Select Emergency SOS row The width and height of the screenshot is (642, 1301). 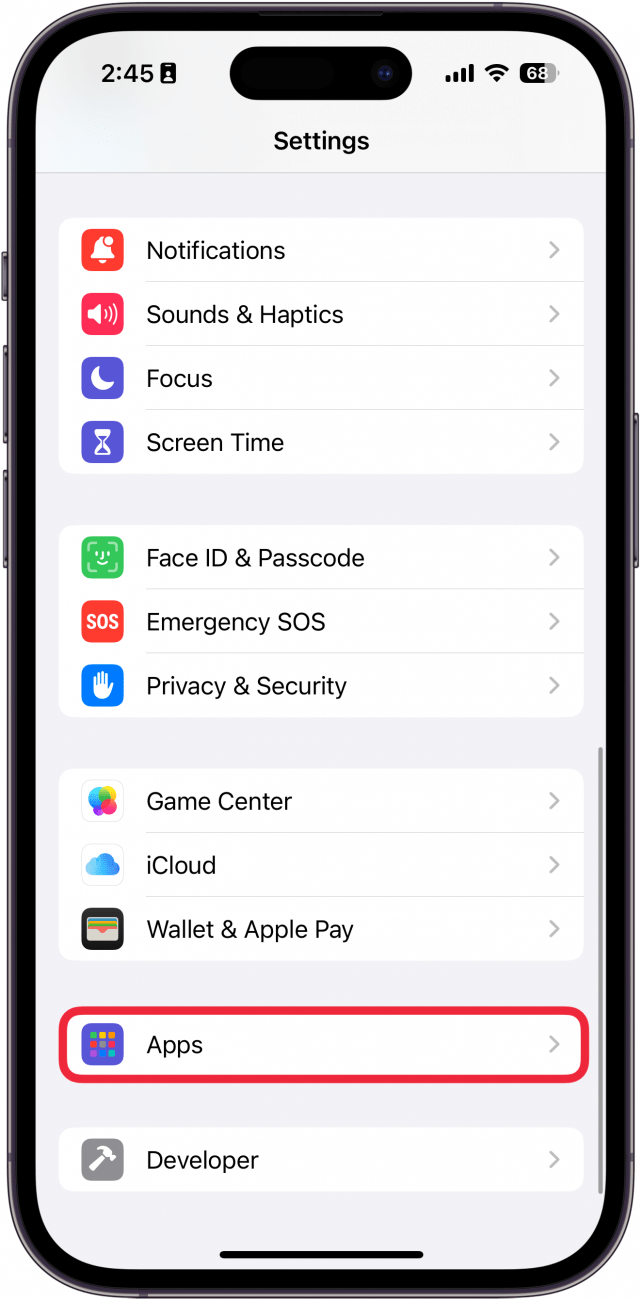pyautogui.click(x=320, y=621)
